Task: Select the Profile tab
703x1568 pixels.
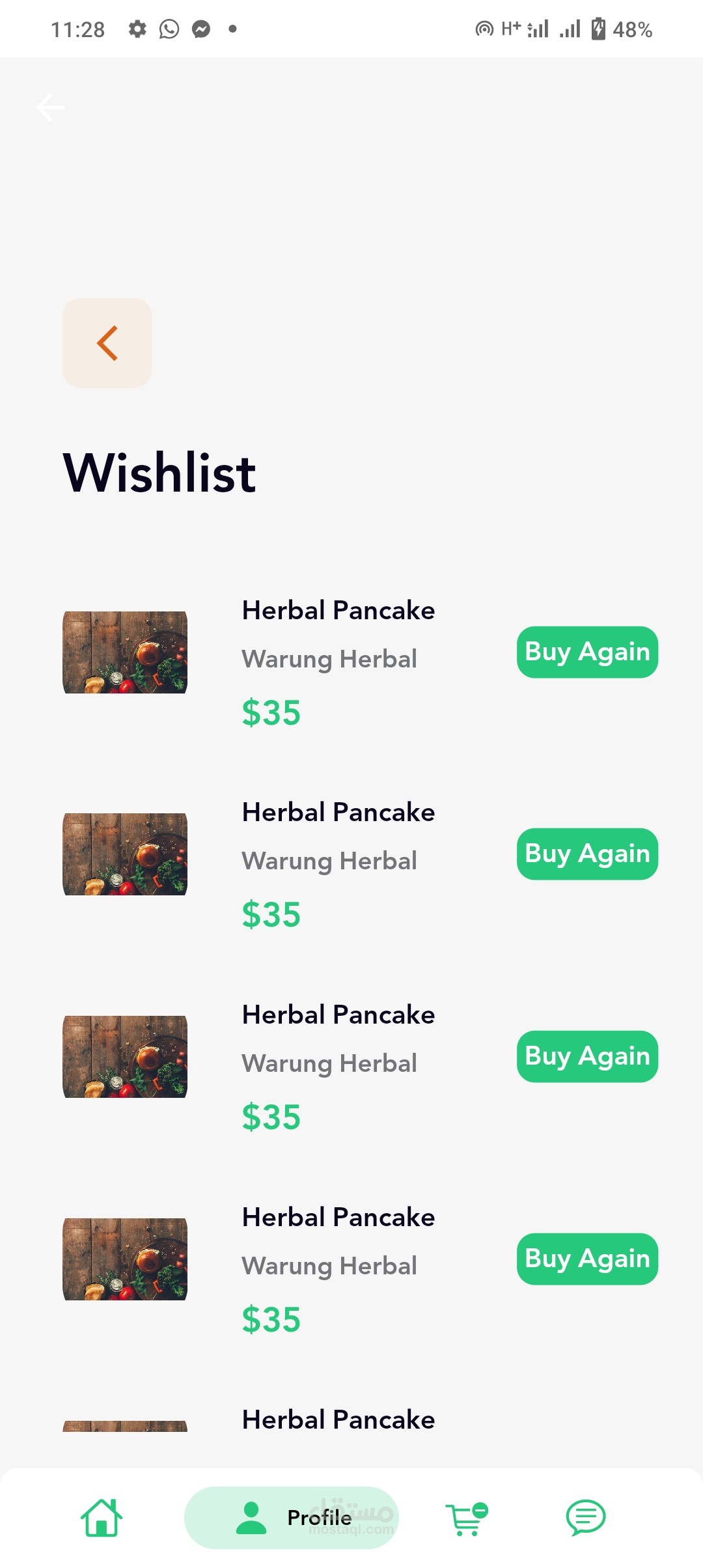Action: [292, 1517]
